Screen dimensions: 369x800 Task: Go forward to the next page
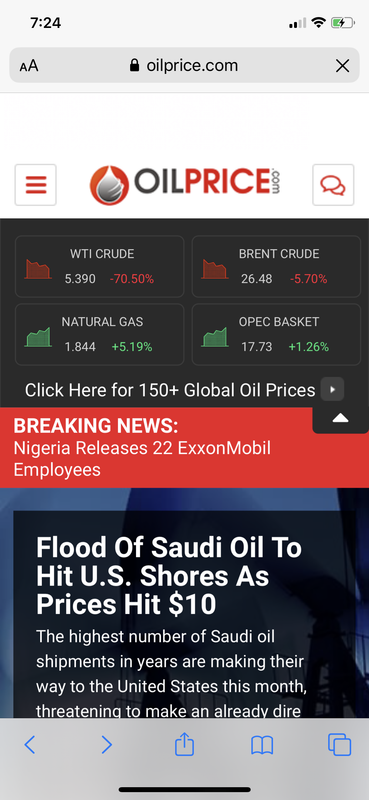(106, 745)
